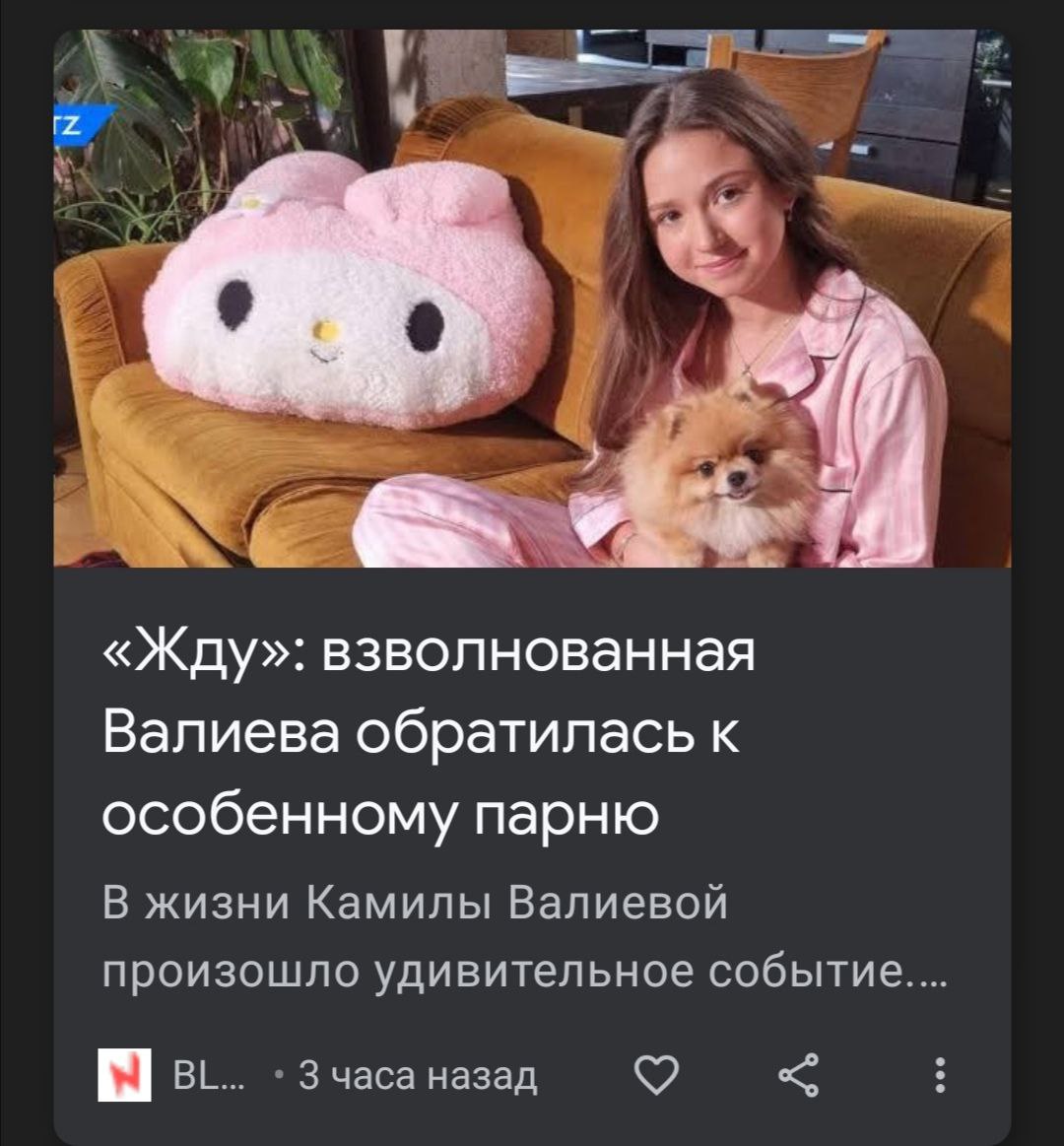Viewport: 1064px width, 1146px height.
Task: Like the Valieva article with the heart icon
Action: pos(657,1074)
